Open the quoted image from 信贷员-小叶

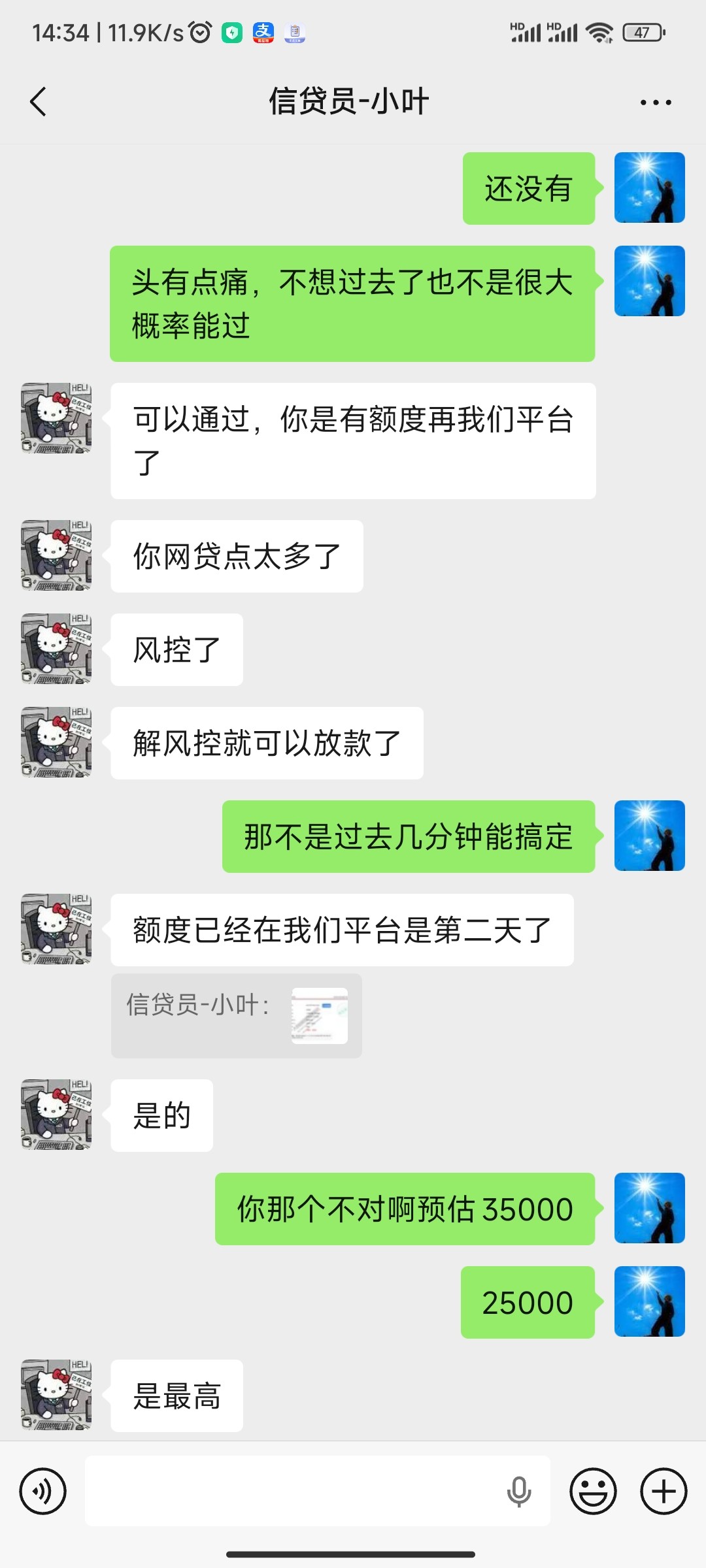(319, 1015)
